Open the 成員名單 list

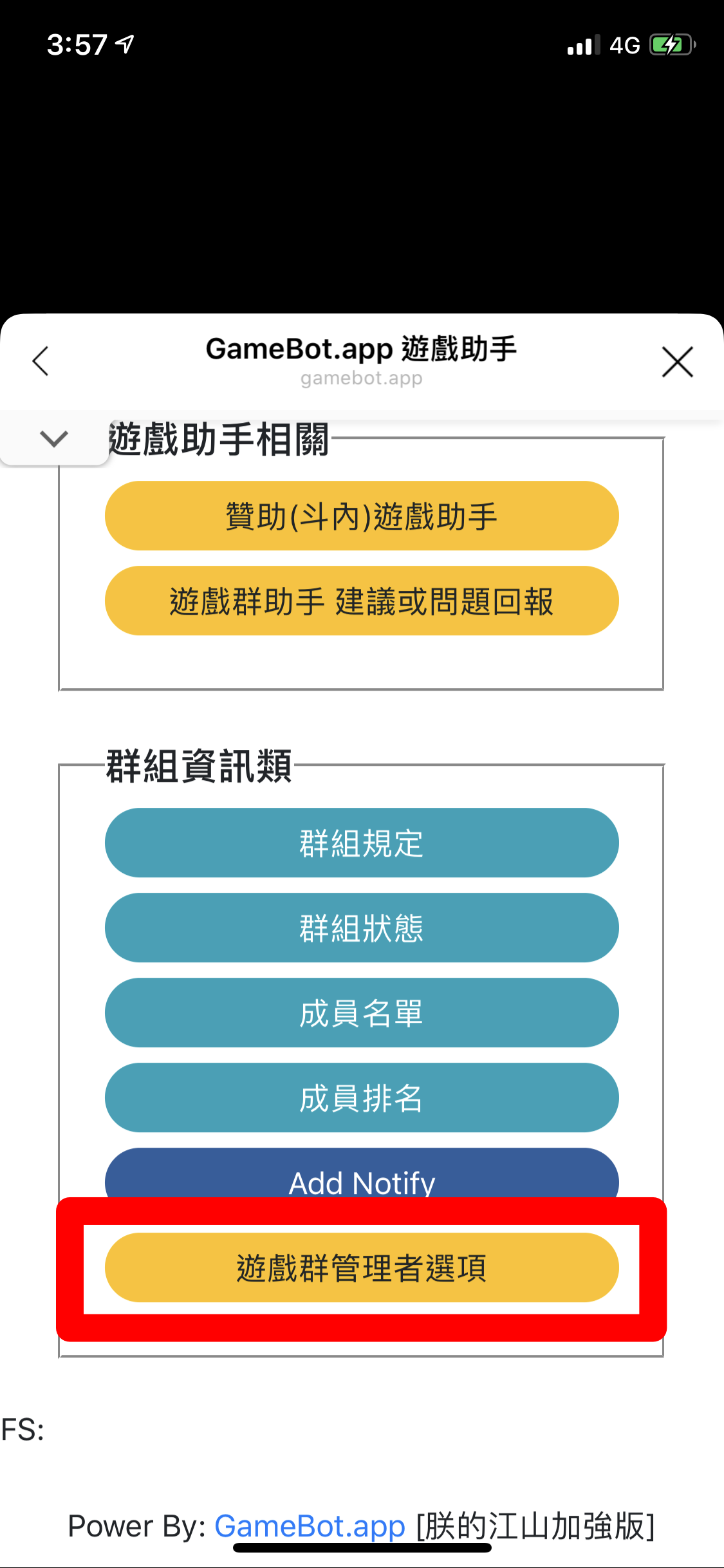pos(362,1013)
